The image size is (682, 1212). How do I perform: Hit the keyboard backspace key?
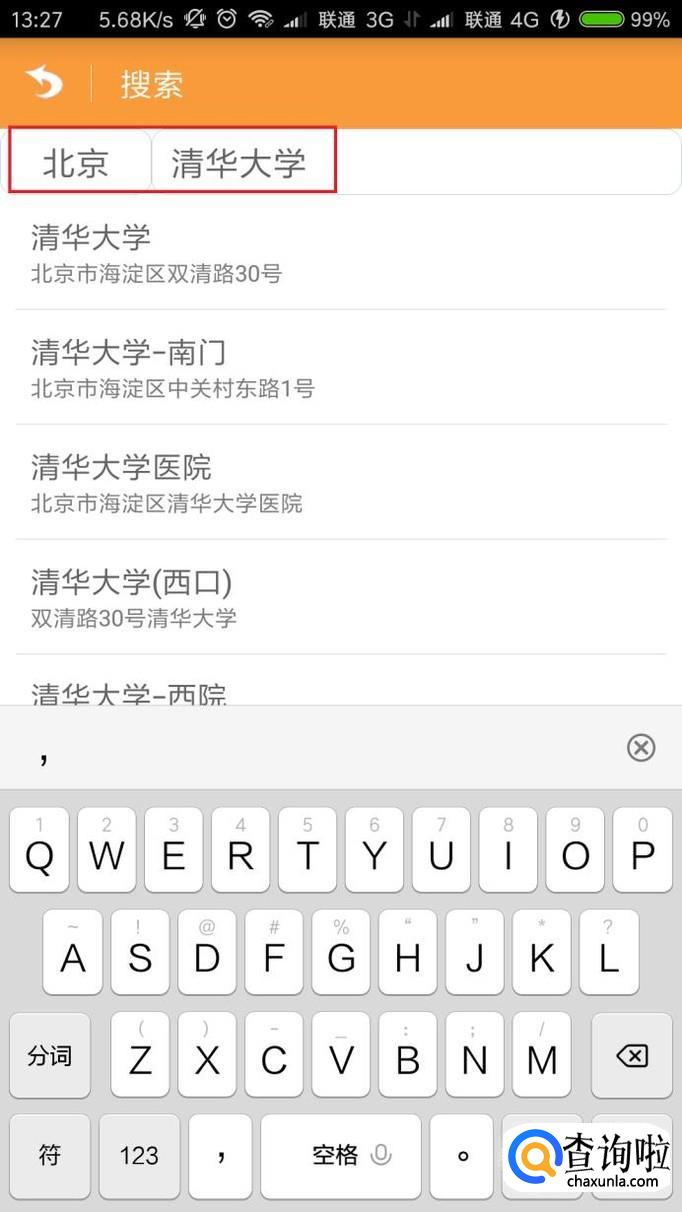[631, 1056]
